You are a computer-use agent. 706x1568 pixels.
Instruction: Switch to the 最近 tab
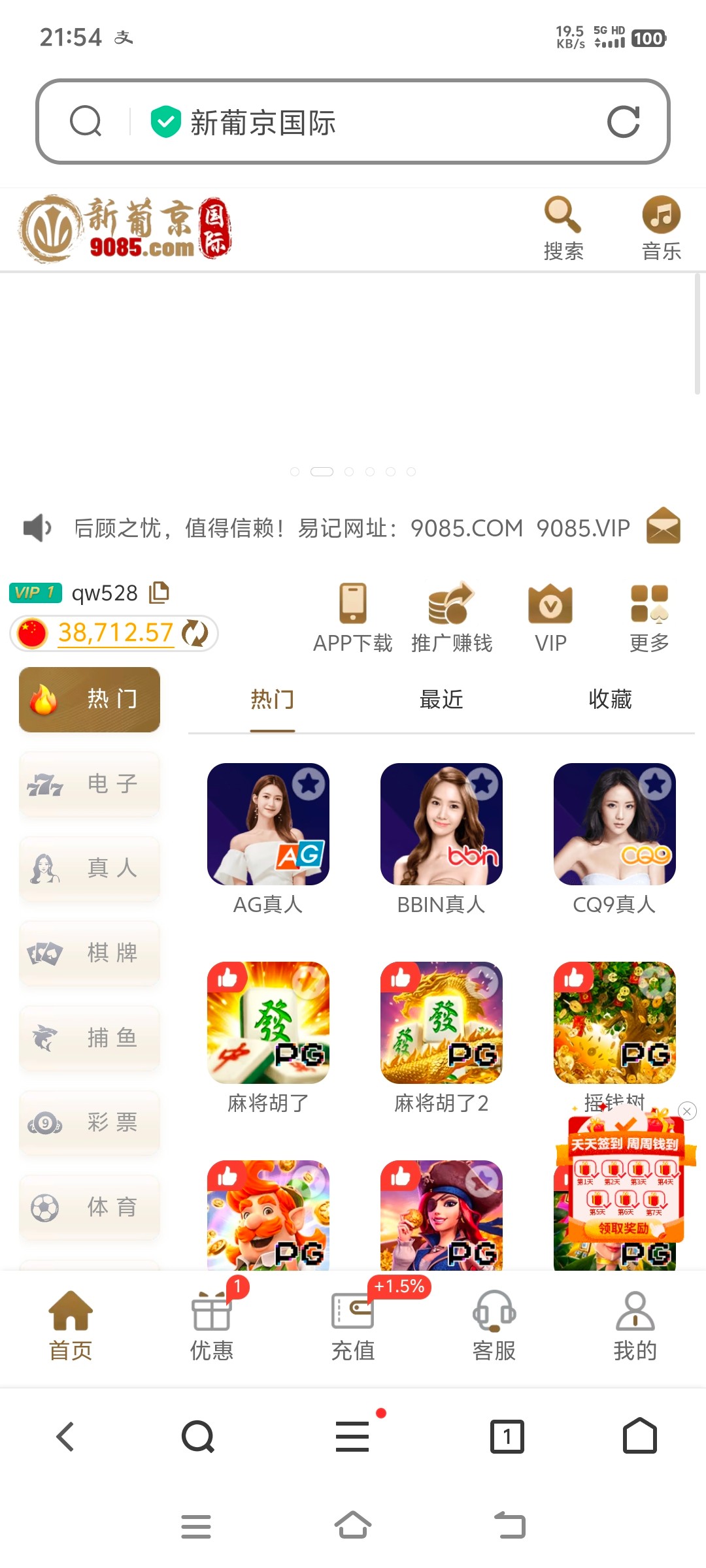(x=441, y=699)
